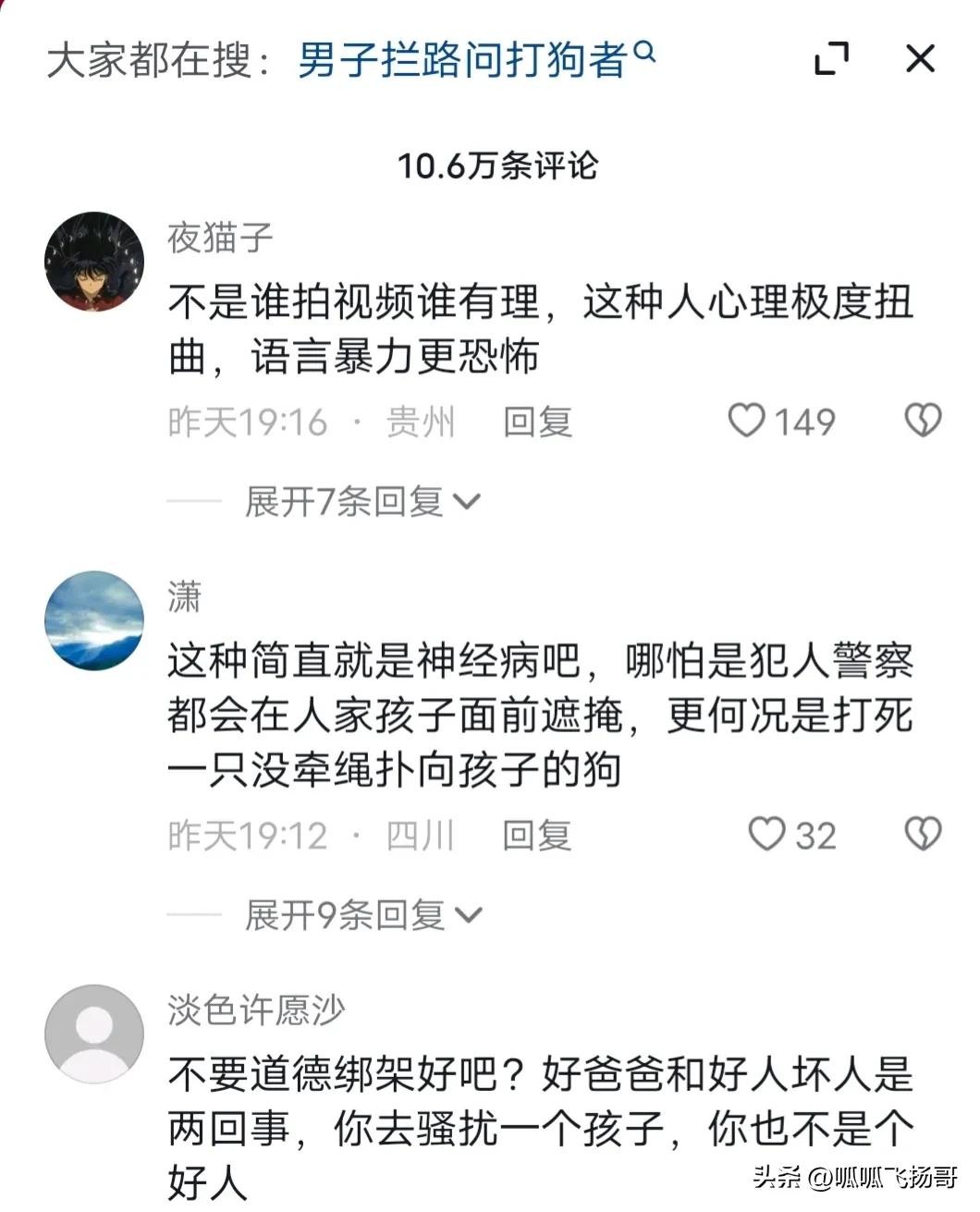980x1212 pixels.
Task: Reply to 潇's comment
Action: point(537,836)
